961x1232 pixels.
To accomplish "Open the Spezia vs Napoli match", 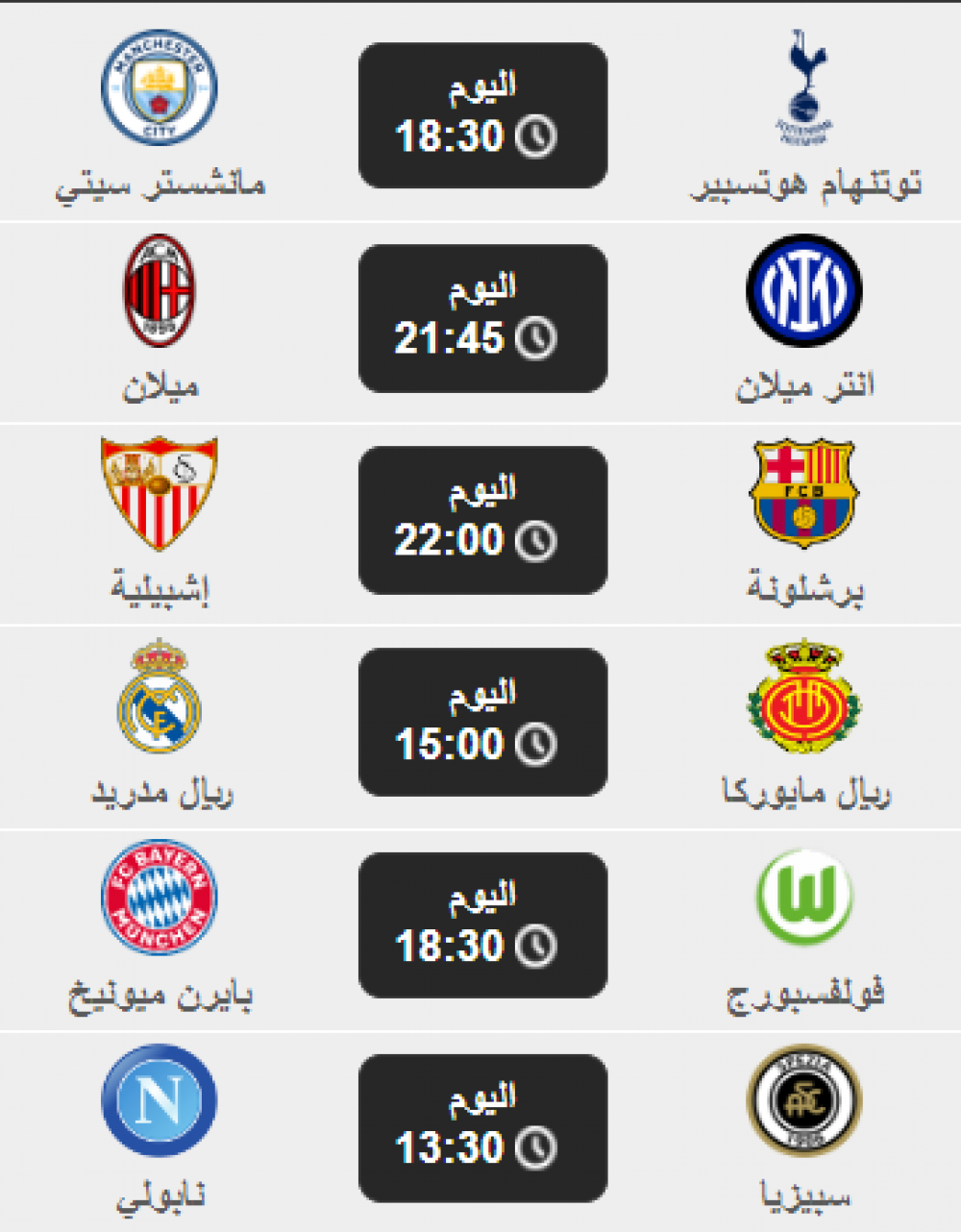I will 482,1127.
